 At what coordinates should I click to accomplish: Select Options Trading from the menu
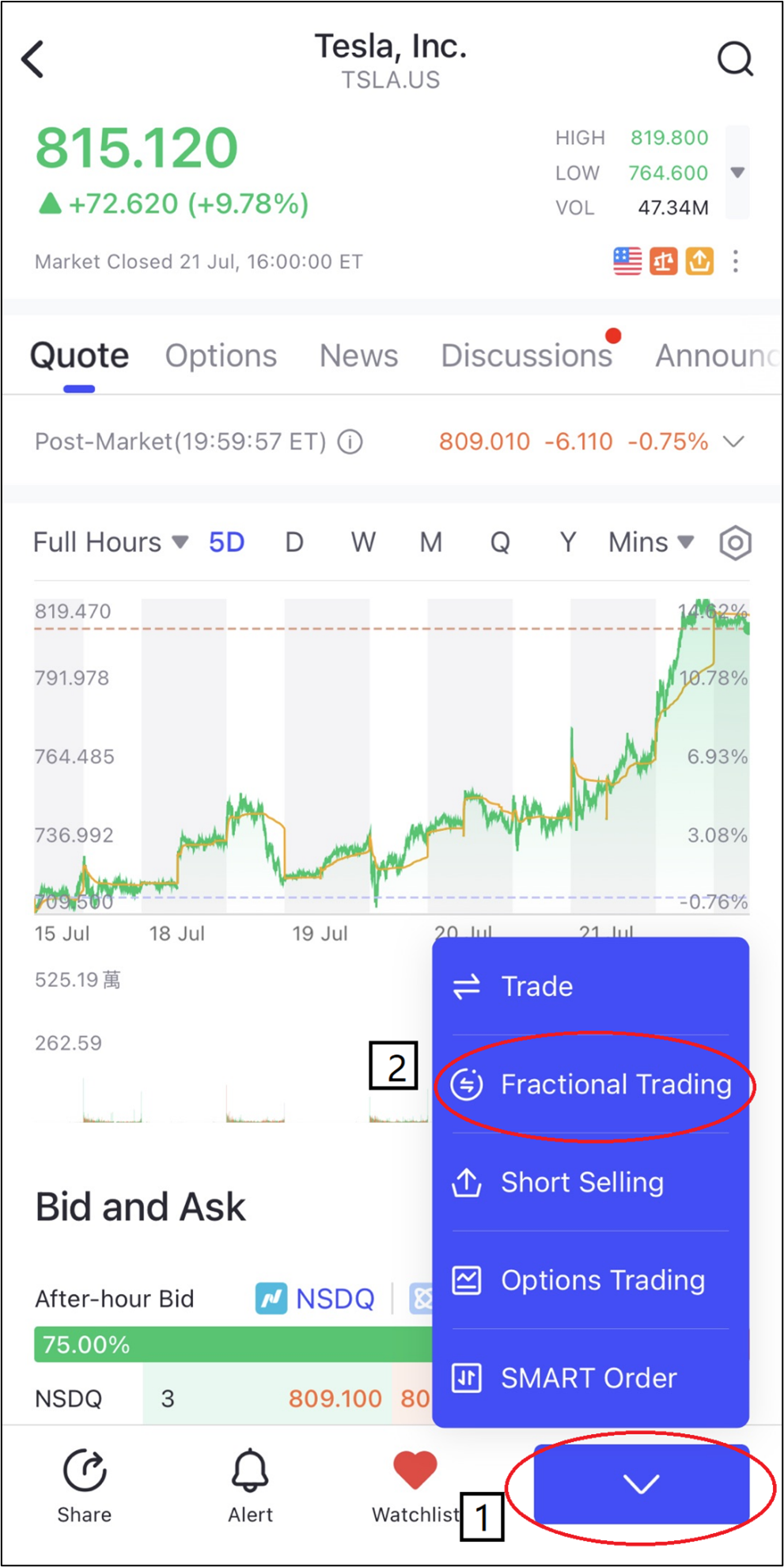(590, 1280)
